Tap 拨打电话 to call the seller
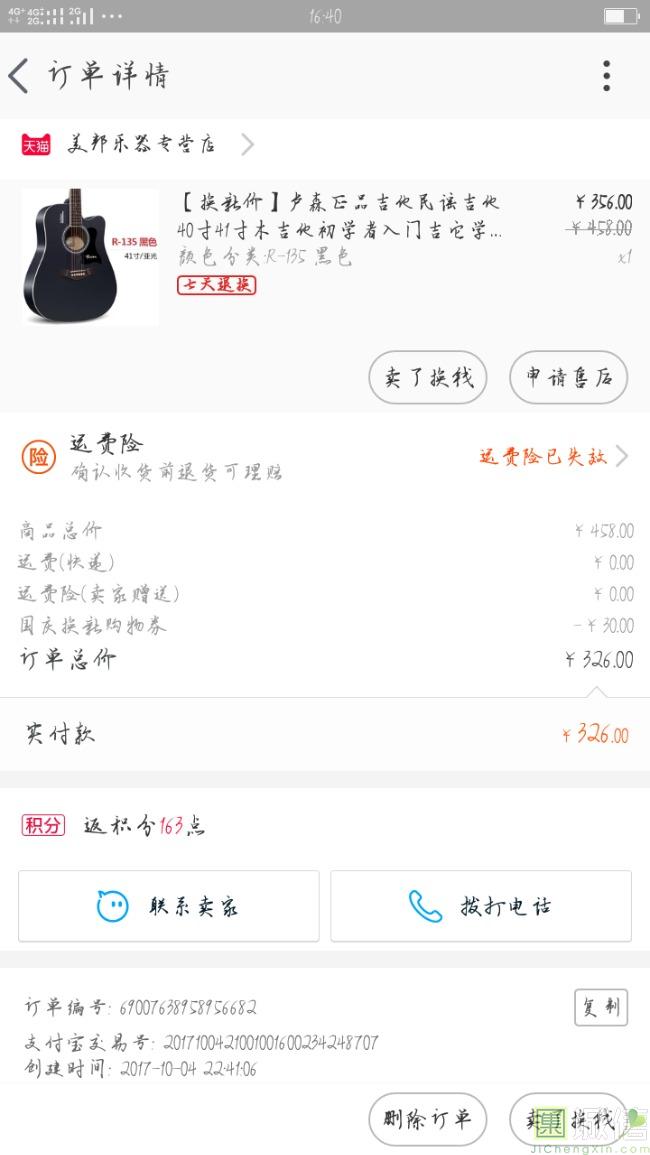Image resolution: width=650 pixels, height=1155 pixels. [x=480, y=906]
